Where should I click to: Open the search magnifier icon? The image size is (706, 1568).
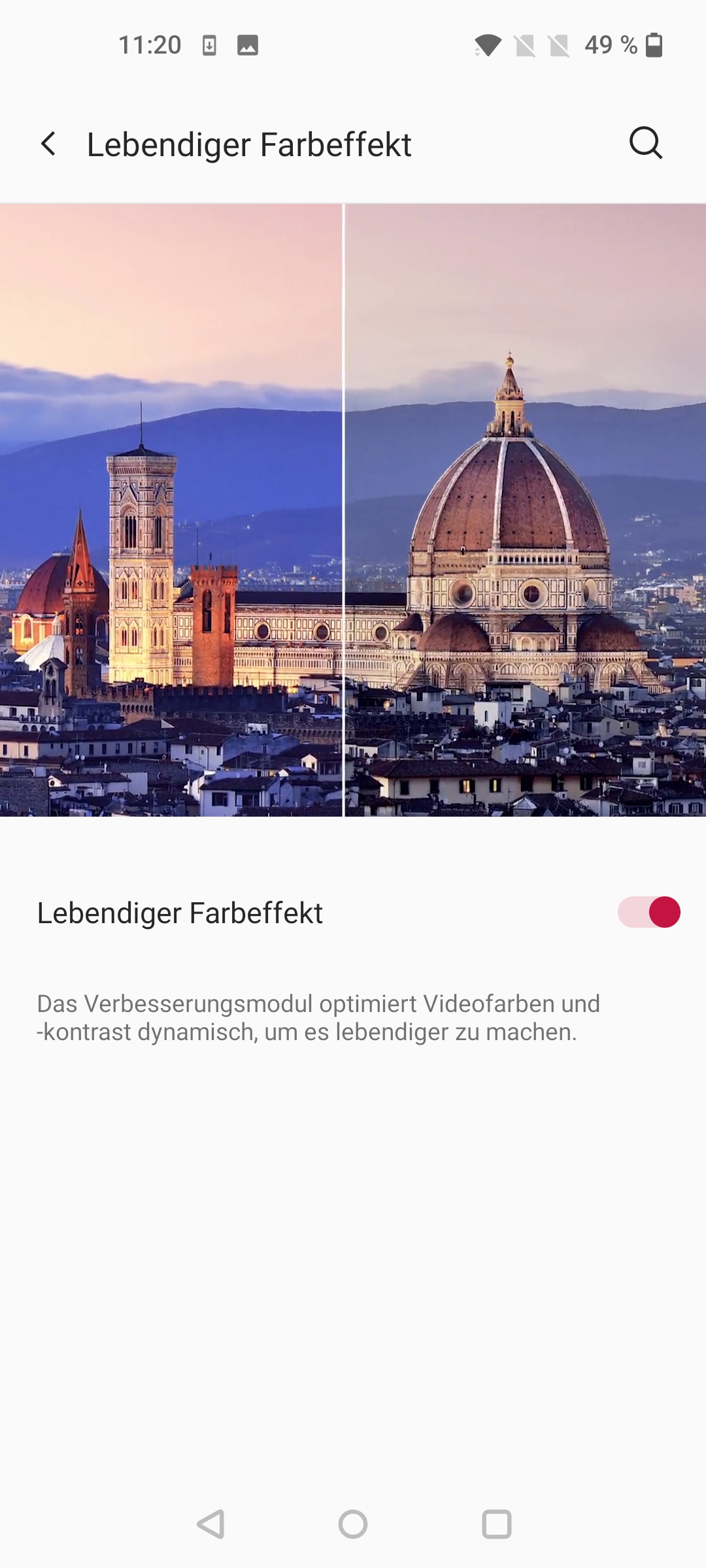pos(646,143)
